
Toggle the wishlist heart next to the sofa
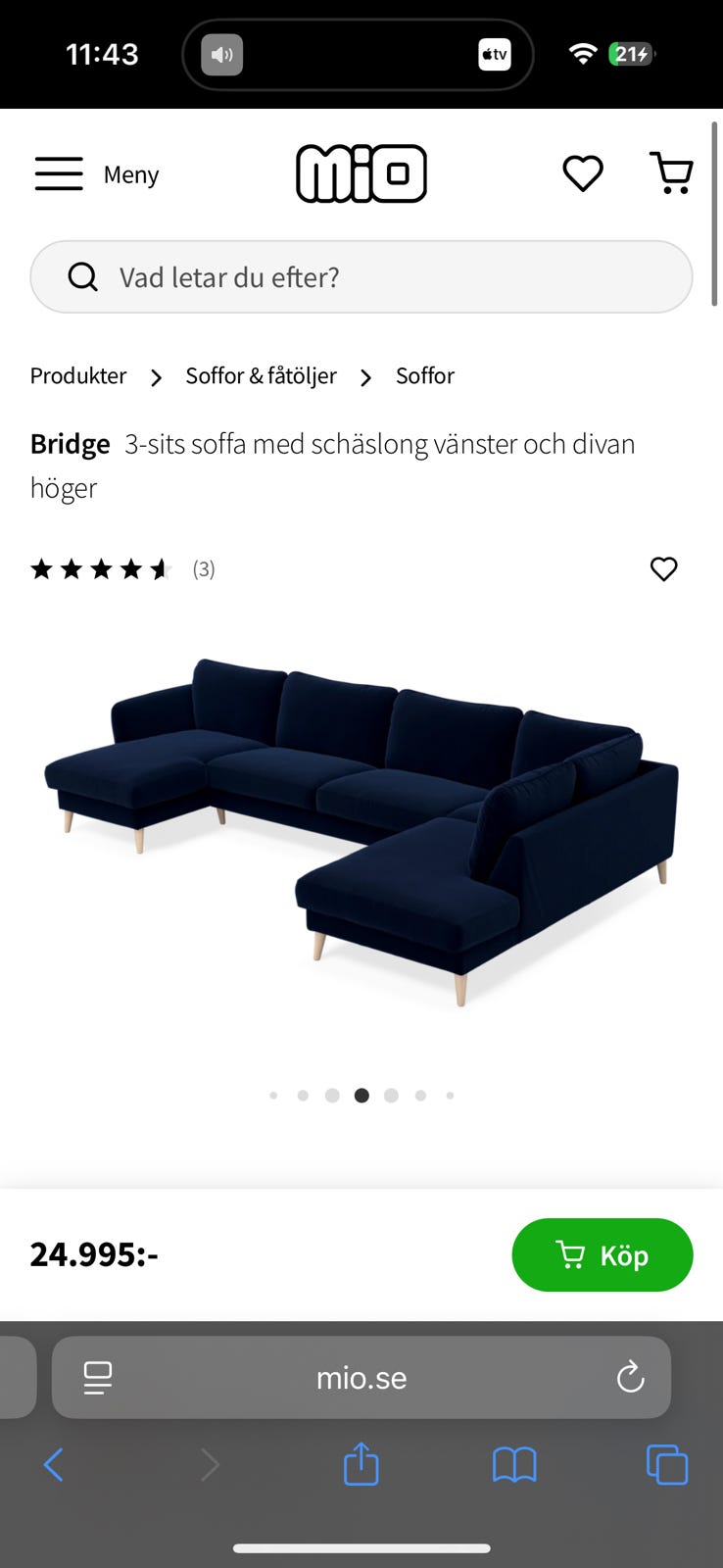[663, 568]
